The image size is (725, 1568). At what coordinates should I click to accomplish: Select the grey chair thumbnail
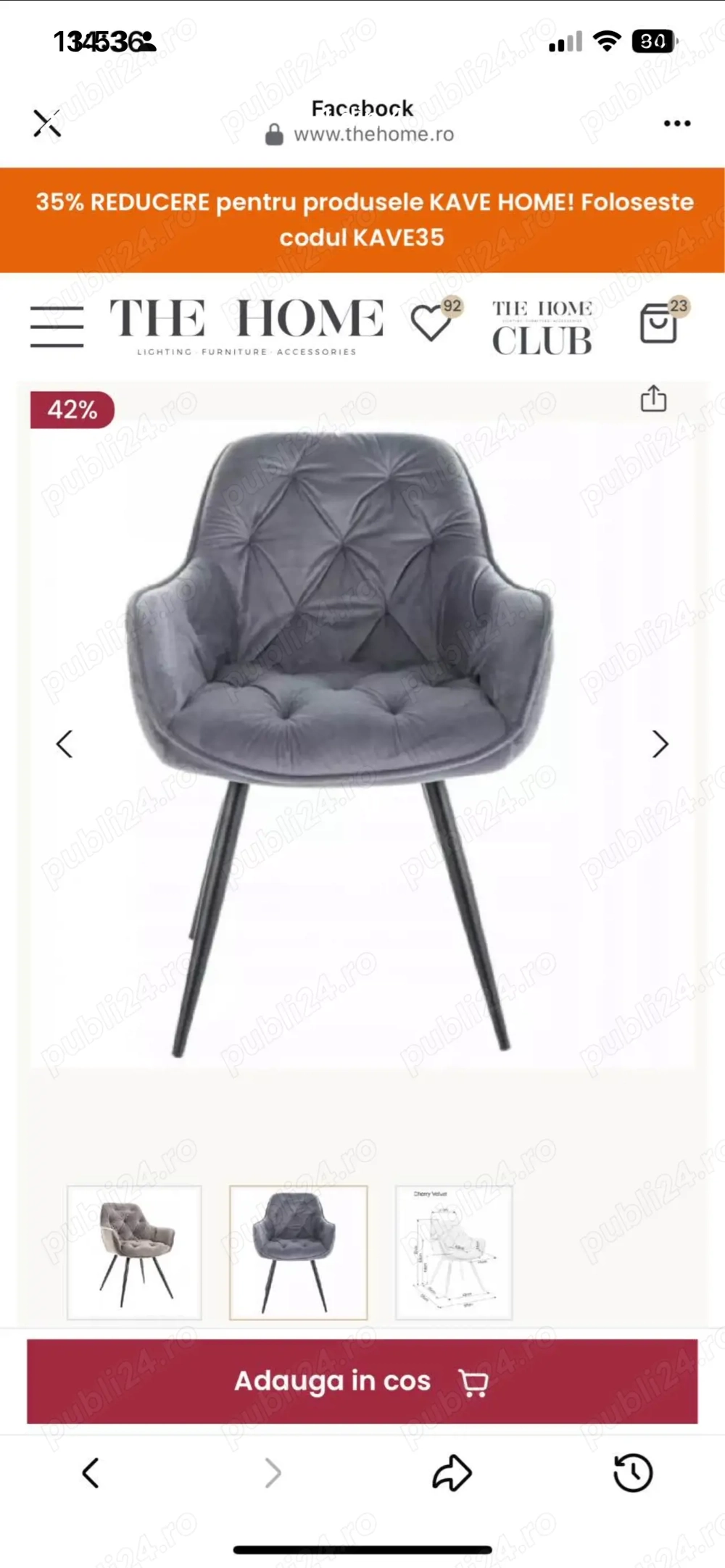(298, 1252)
